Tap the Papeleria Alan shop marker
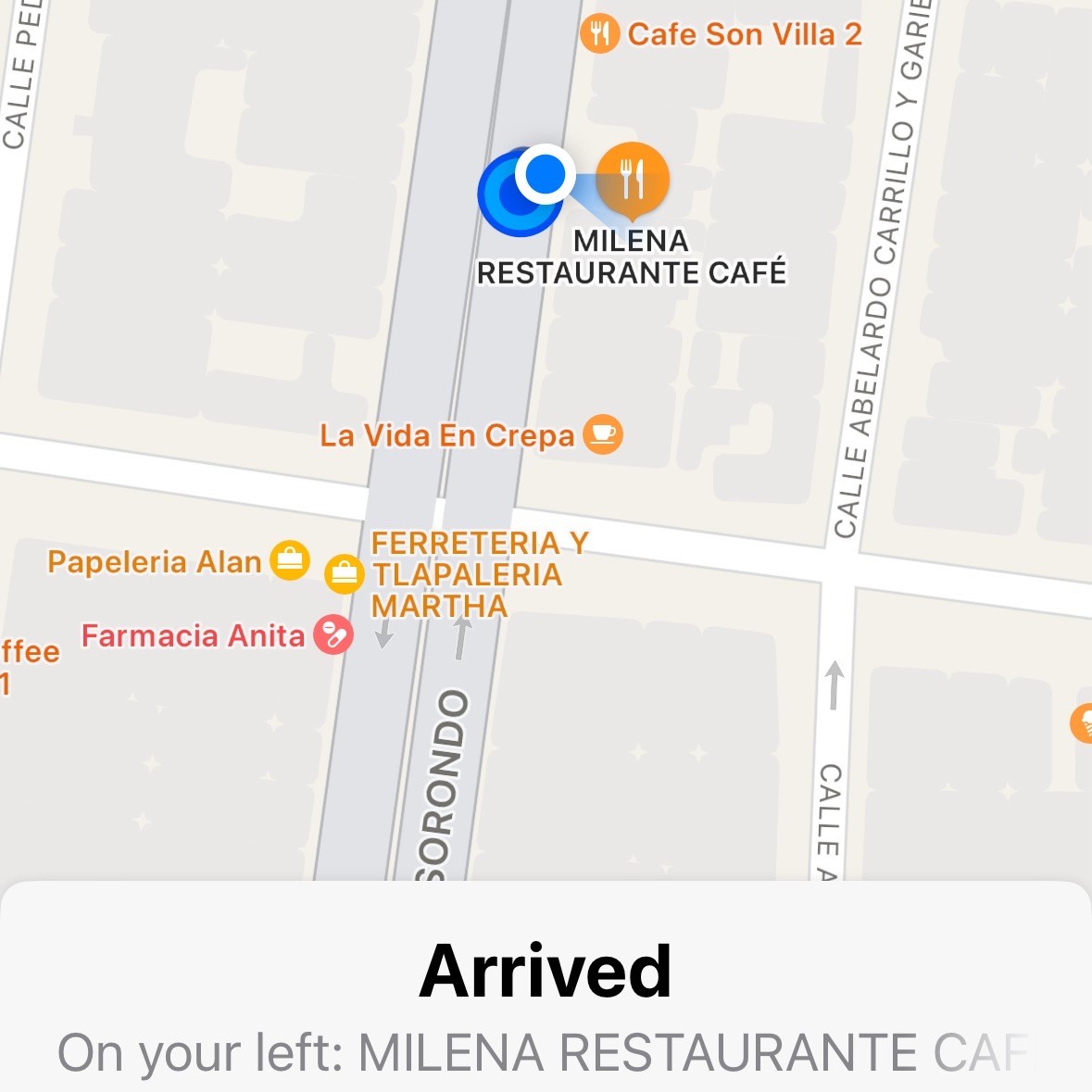Viewport: 1092px width, 1092px height. click(x=289, y=560)
